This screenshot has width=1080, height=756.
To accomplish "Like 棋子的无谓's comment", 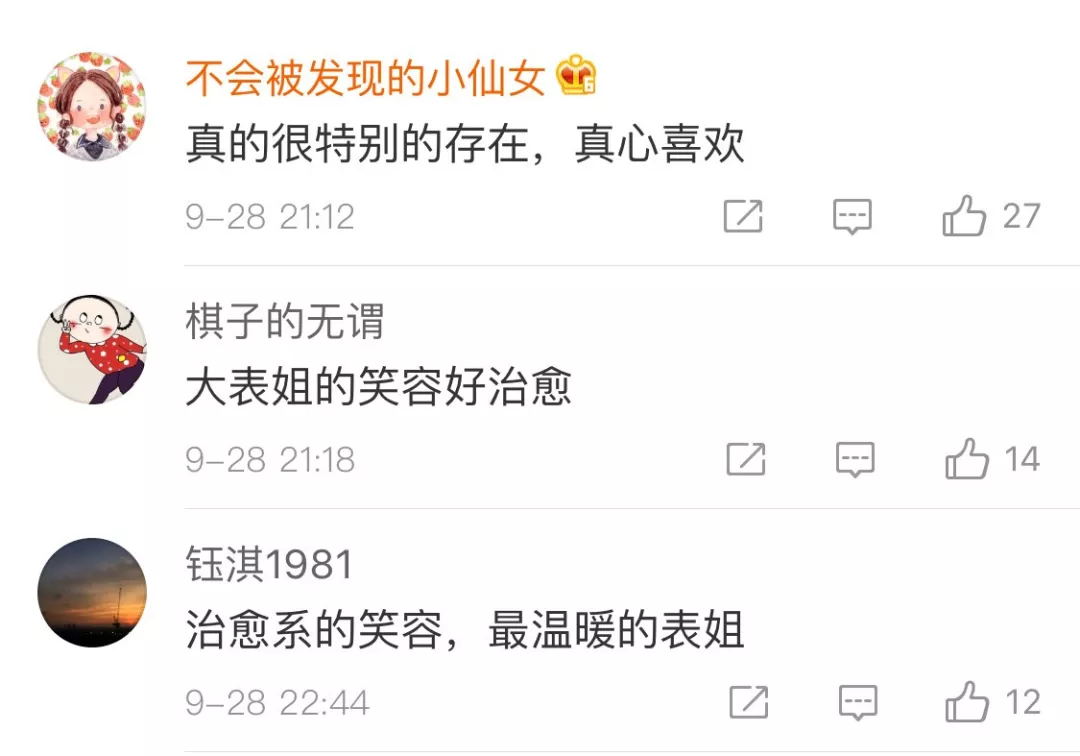I will tap(967, 459).
